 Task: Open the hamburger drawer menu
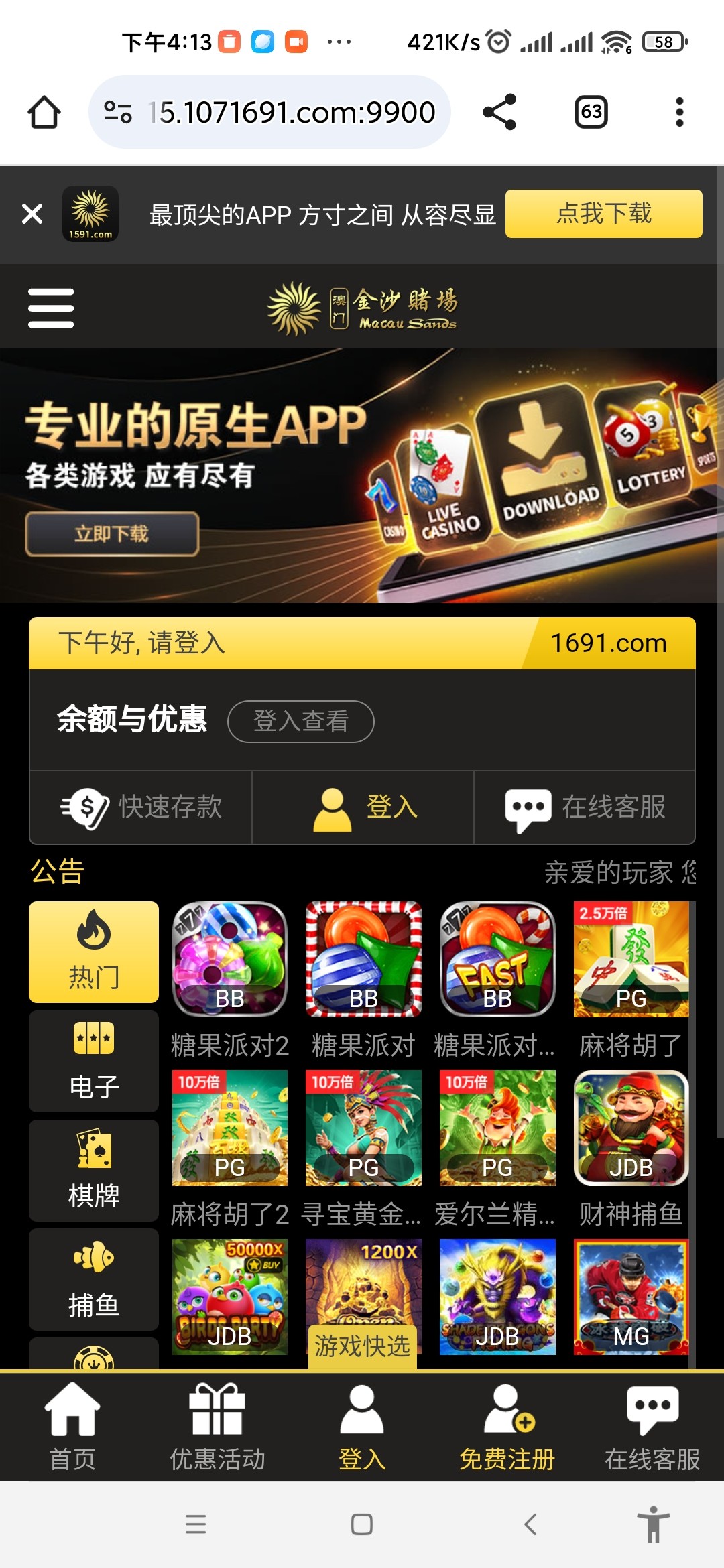pos(51,308)
